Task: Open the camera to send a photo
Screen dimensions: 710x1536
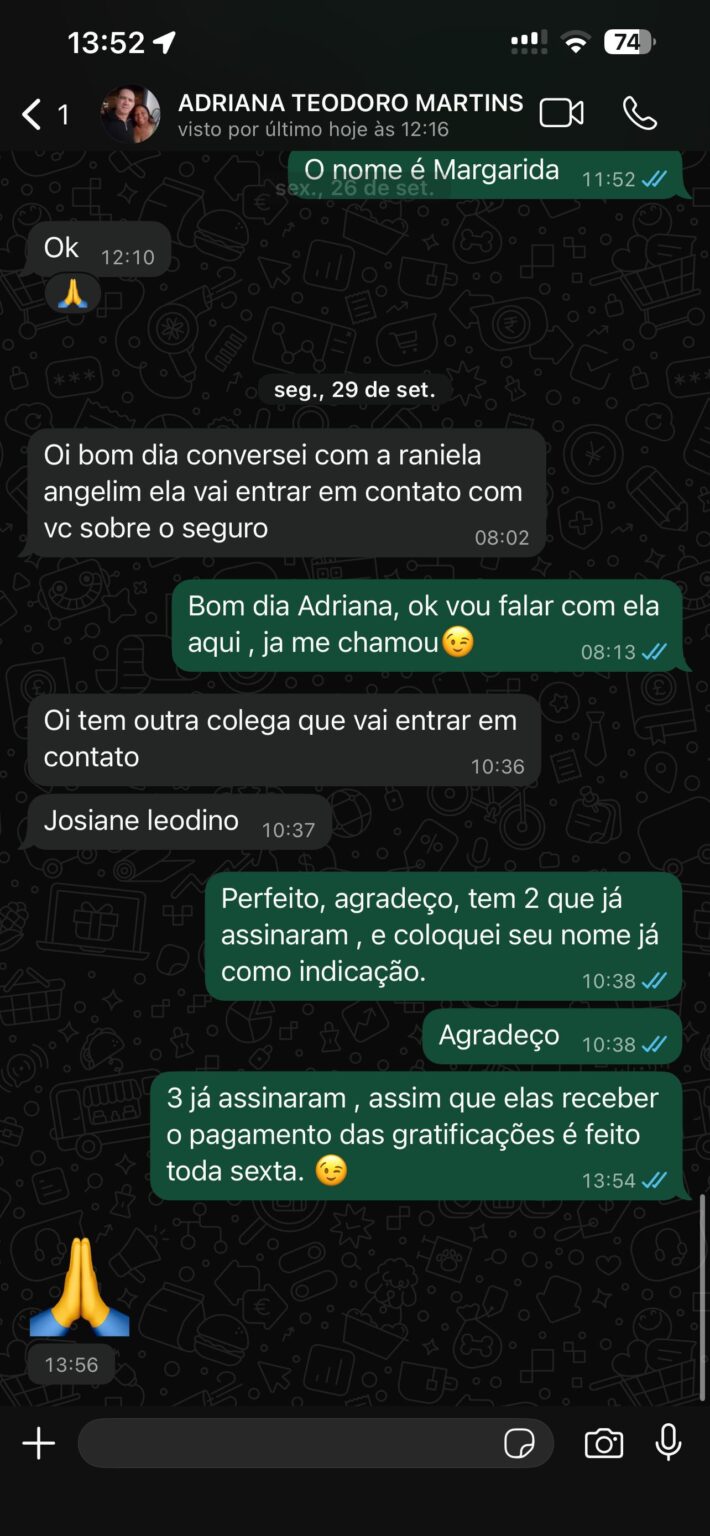Action: tap(604, 1443)
